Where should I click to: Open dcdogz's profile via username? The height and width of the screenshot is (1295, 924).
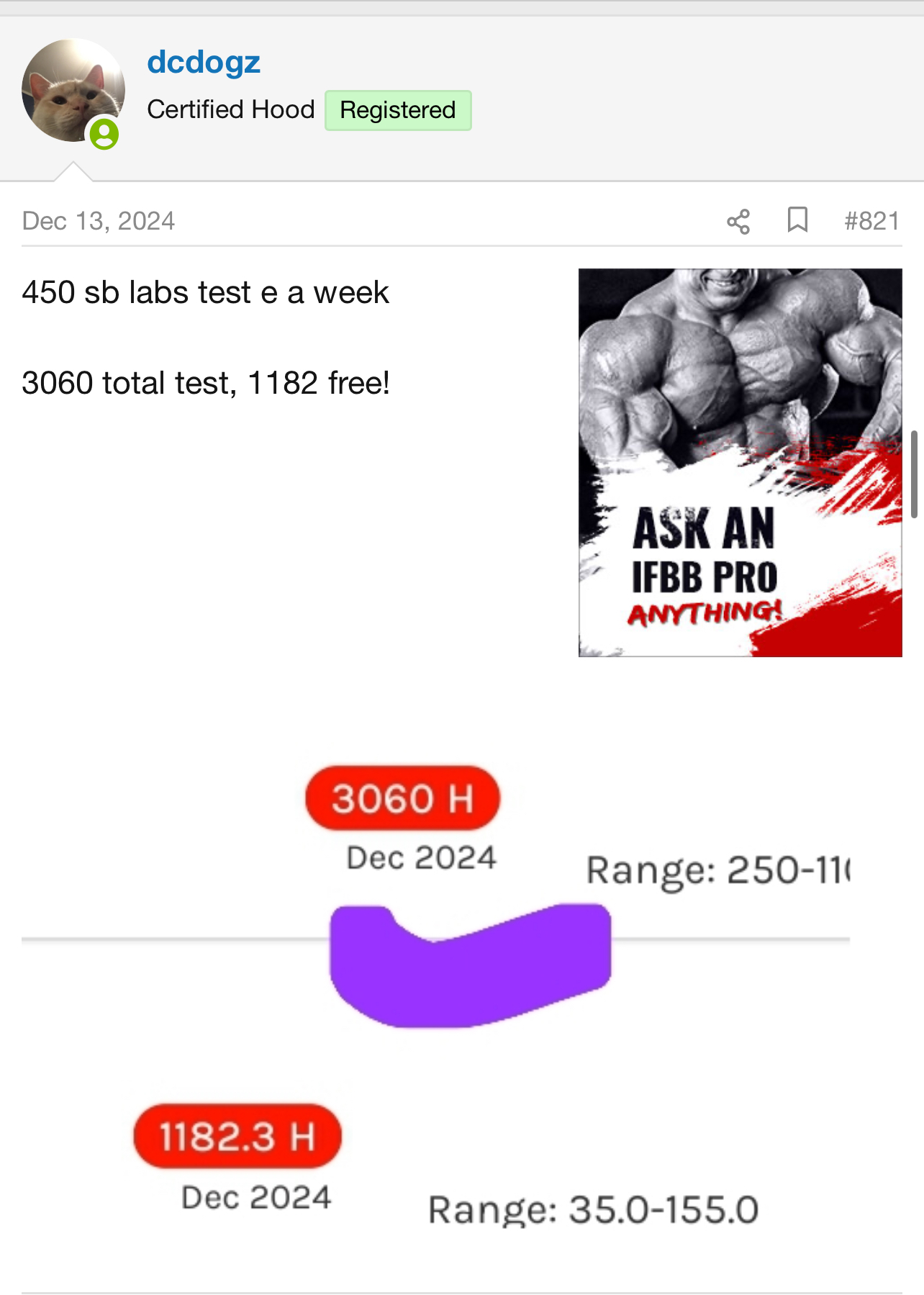click(x=203, y=63)
